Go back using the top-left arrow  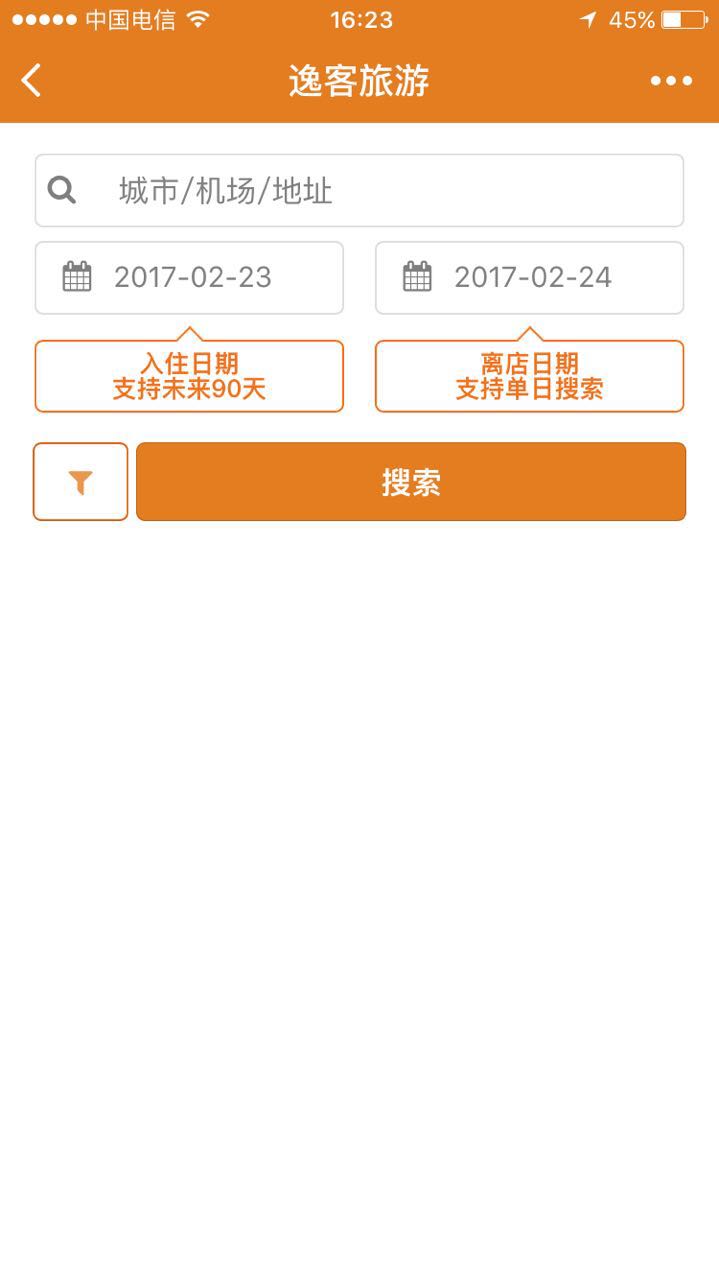click(x=32, y=81)
